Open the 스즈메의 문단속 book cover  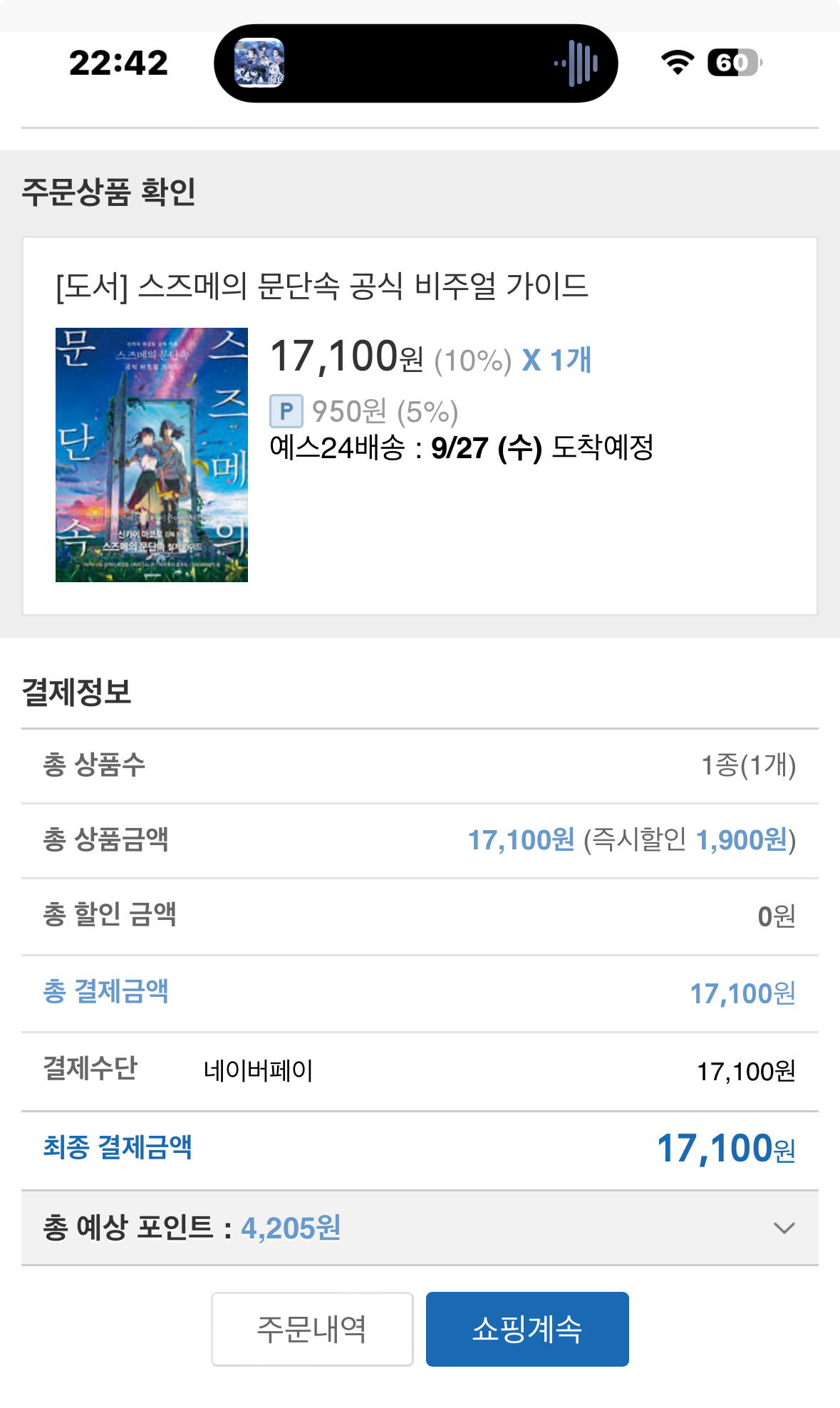pyautogui.click(x=152, y=455)
